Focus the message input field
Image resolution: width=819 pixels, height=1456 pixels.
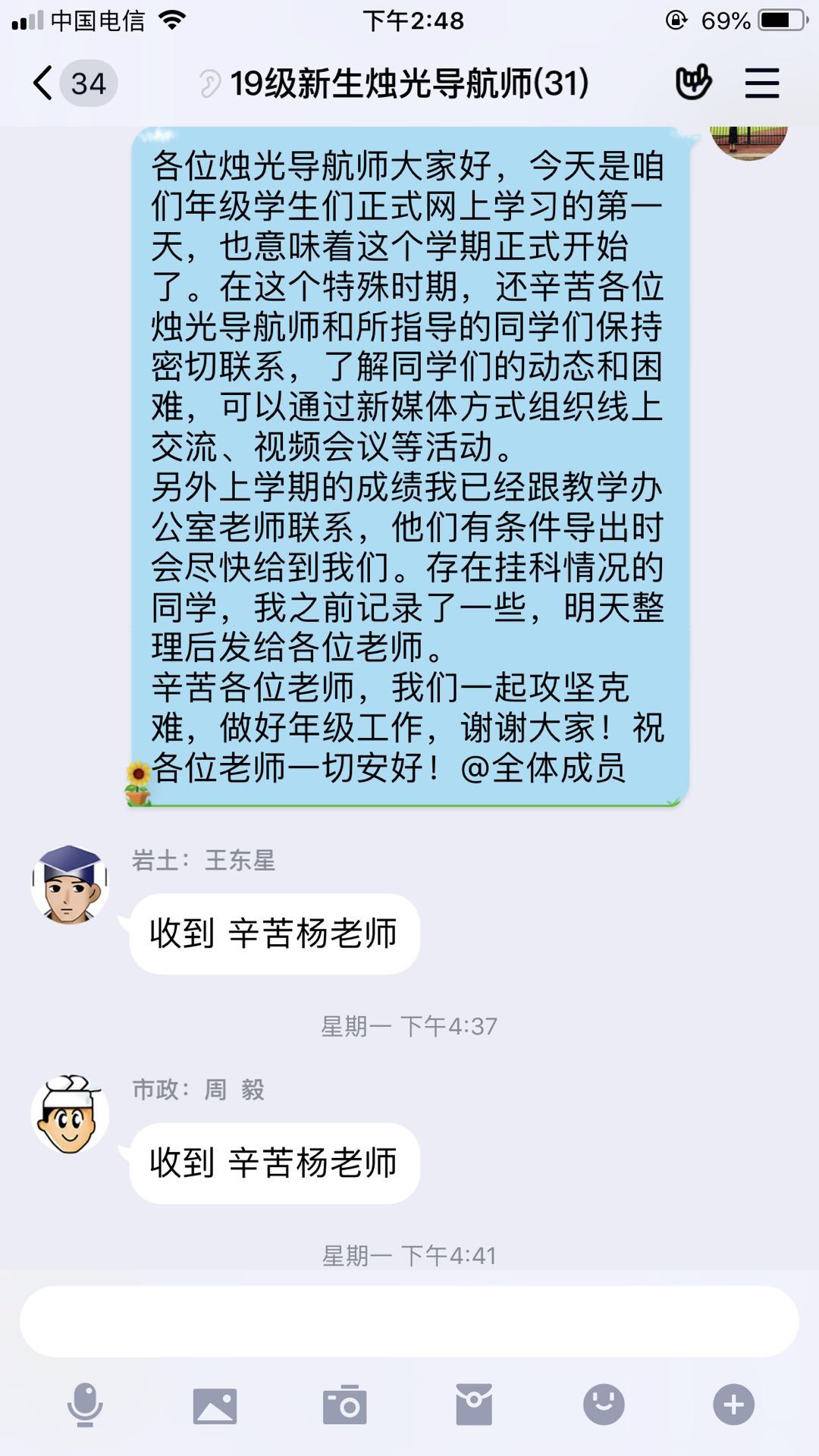coord(409,1321)
